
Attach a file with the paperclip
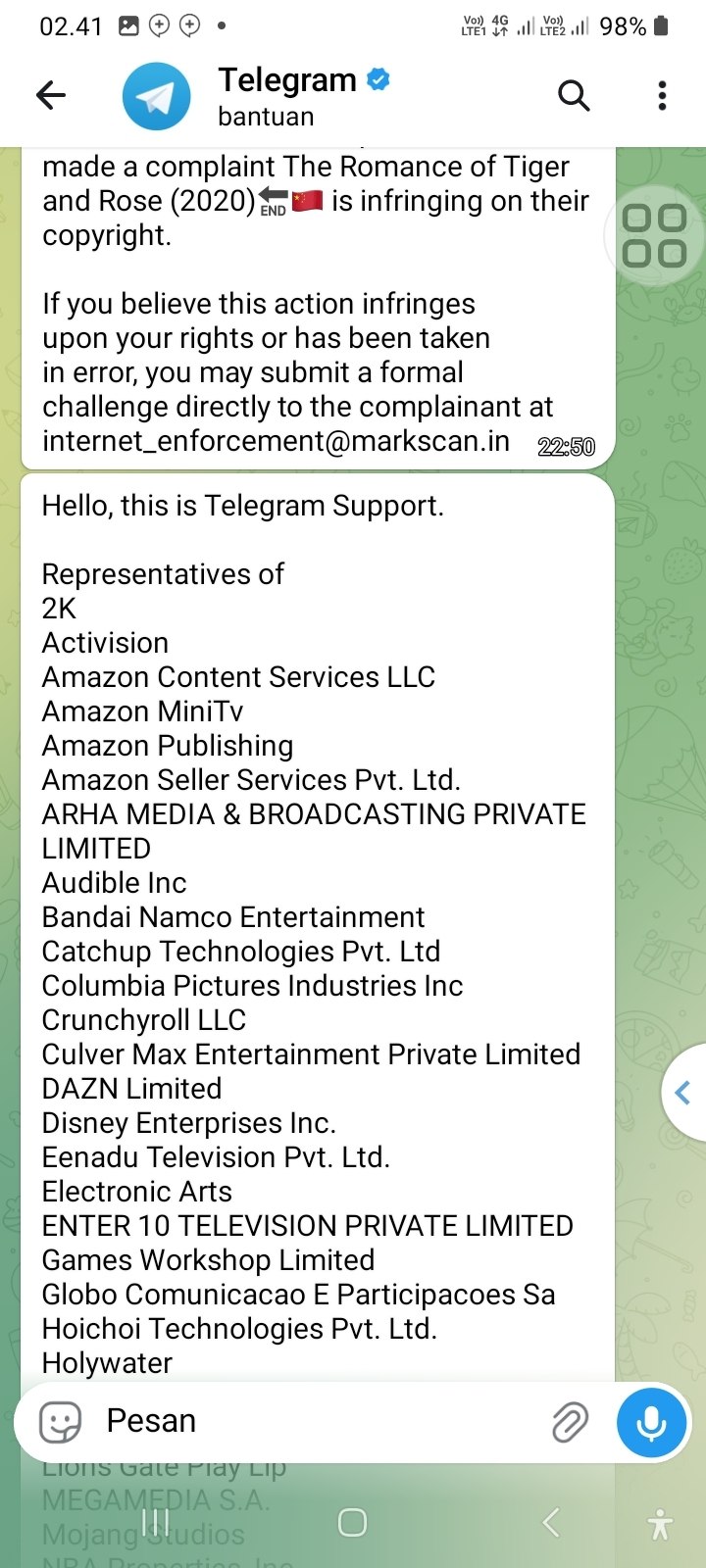[570, 1422]
